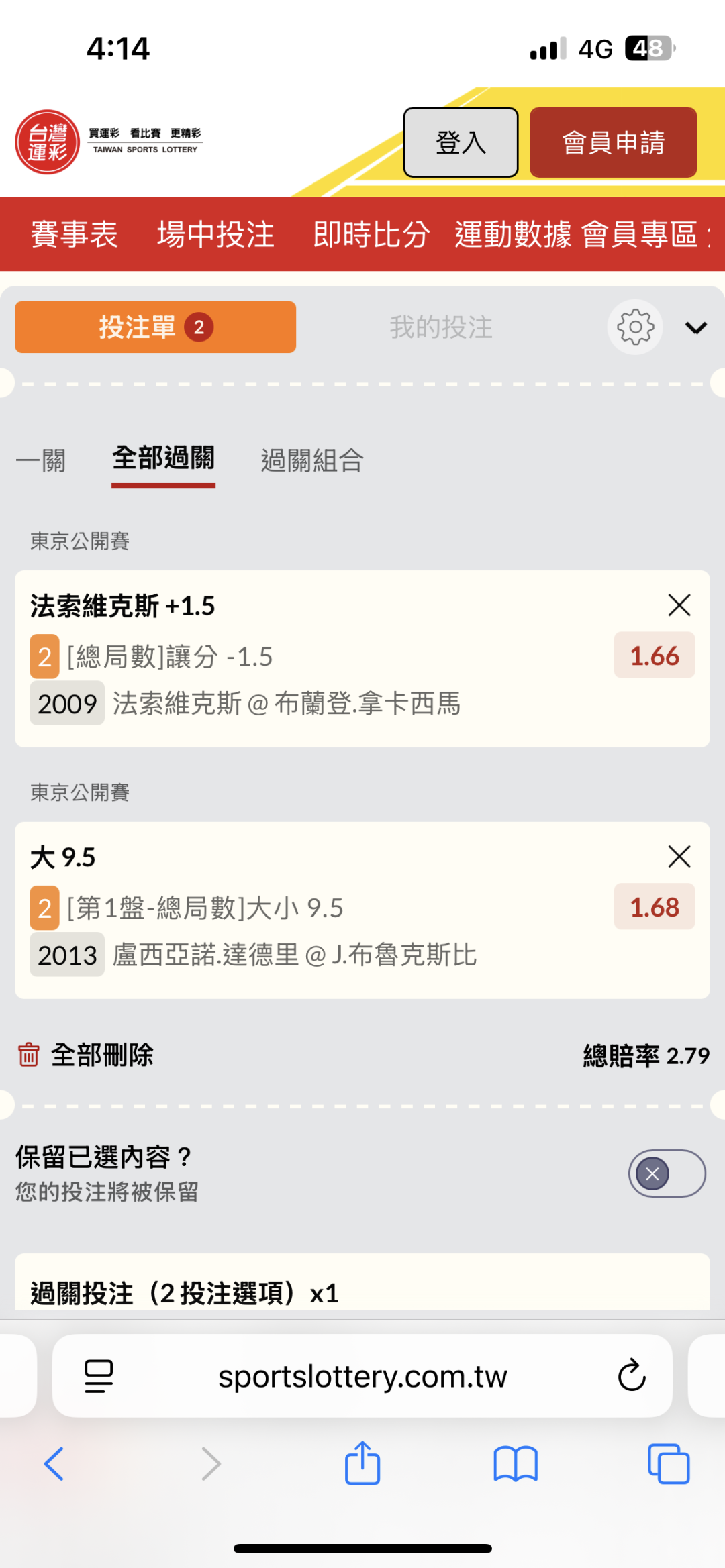Select the 過關組合 tab

pyautogui.click(x=312, y=461)
